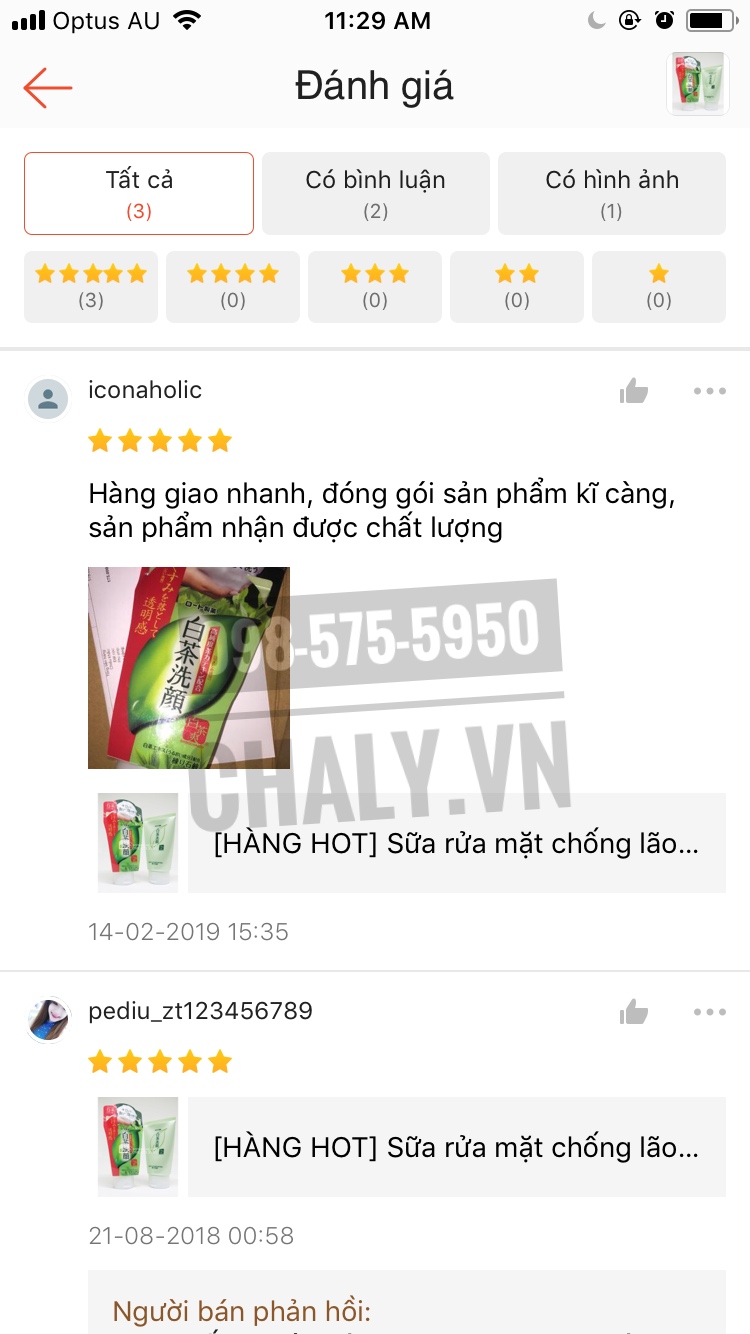Open product card under iconaholic's review
This screenshot has height=1334, width=750.
click(x=456, y=843)
